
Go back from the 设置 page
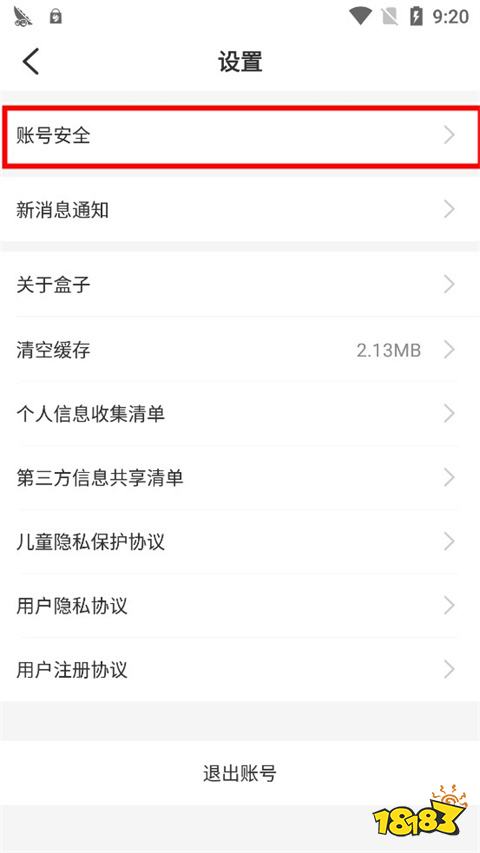coord(31,61)
